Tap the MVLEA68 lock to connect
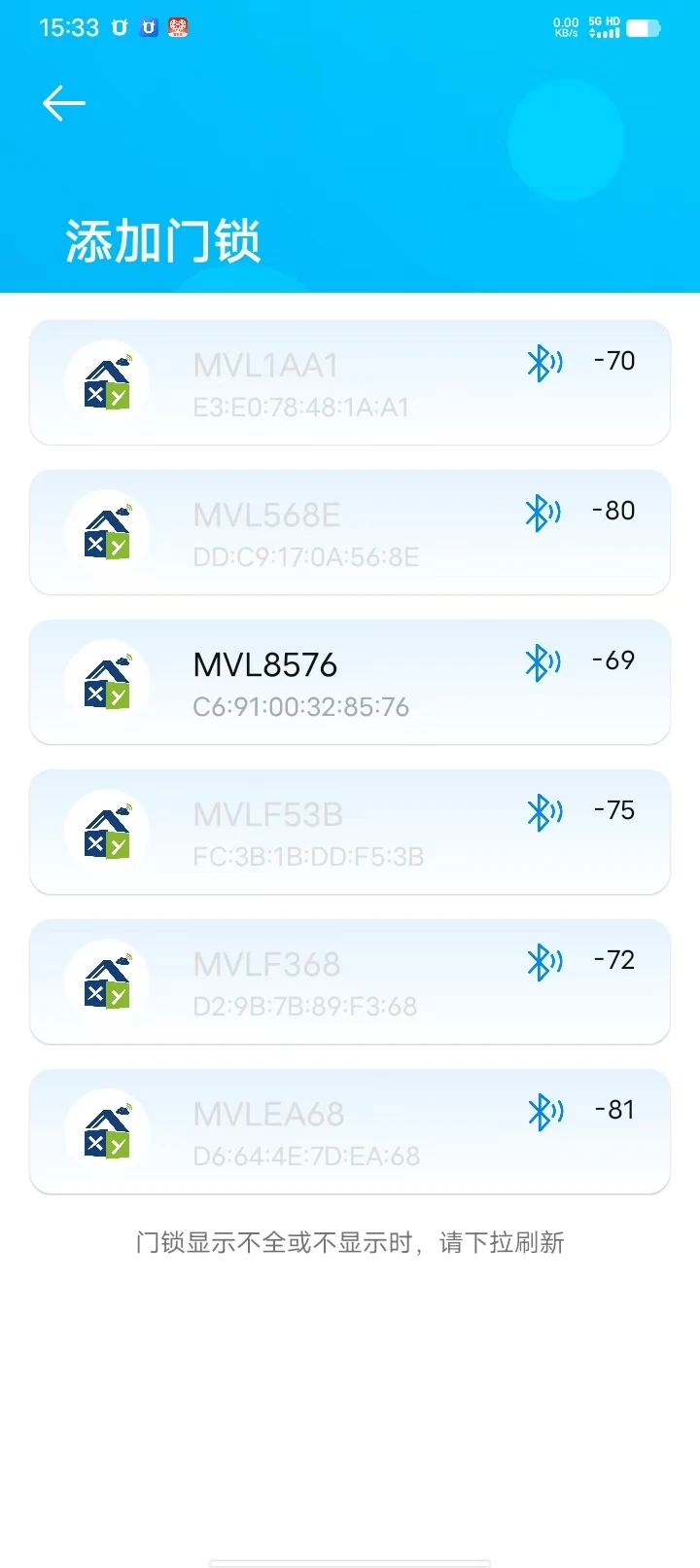 [350, 1131]
